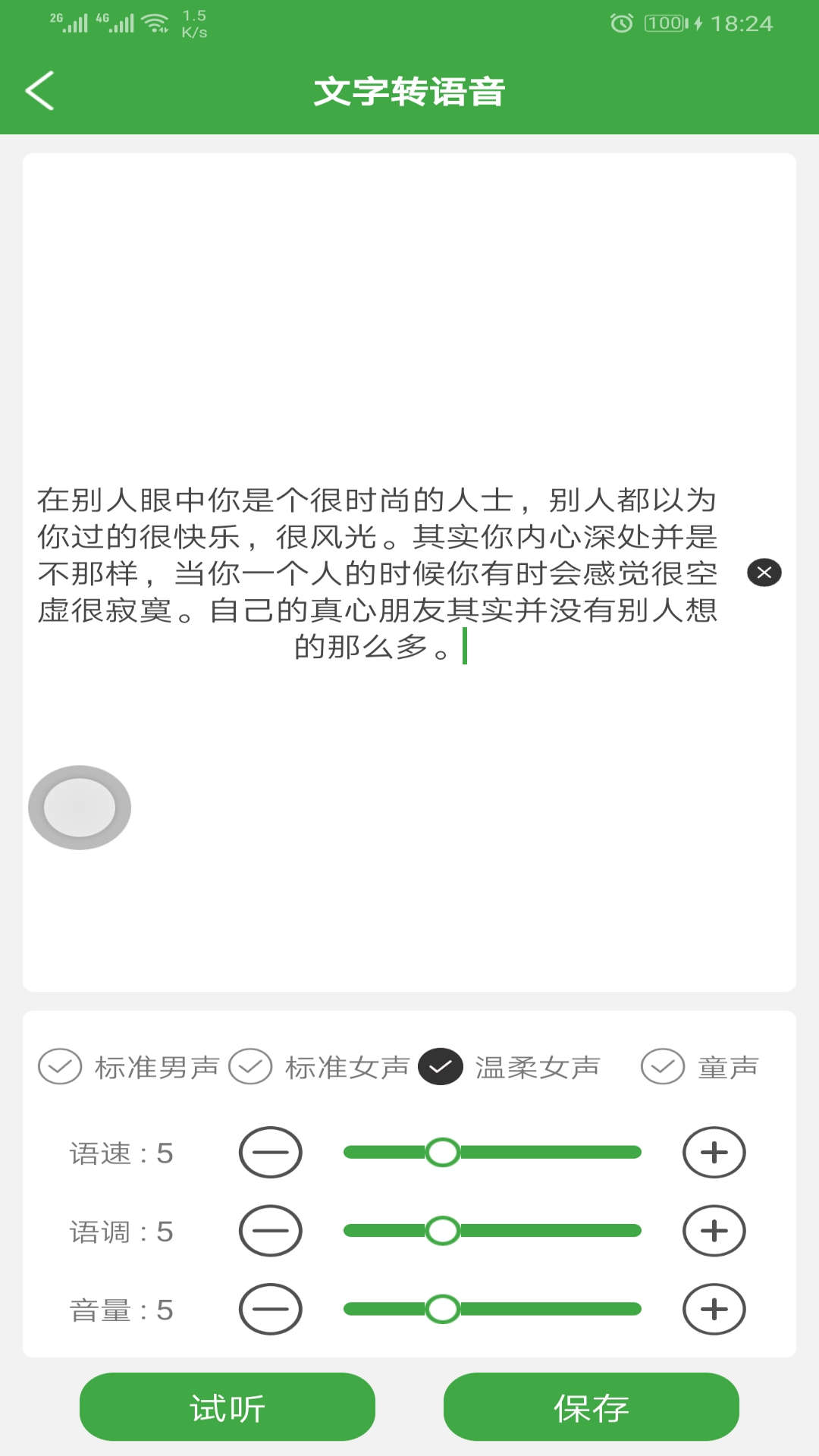Decrease 语速 using the minus icon
Viewport: 819px width, 1456px height.
coord(270,1152)
